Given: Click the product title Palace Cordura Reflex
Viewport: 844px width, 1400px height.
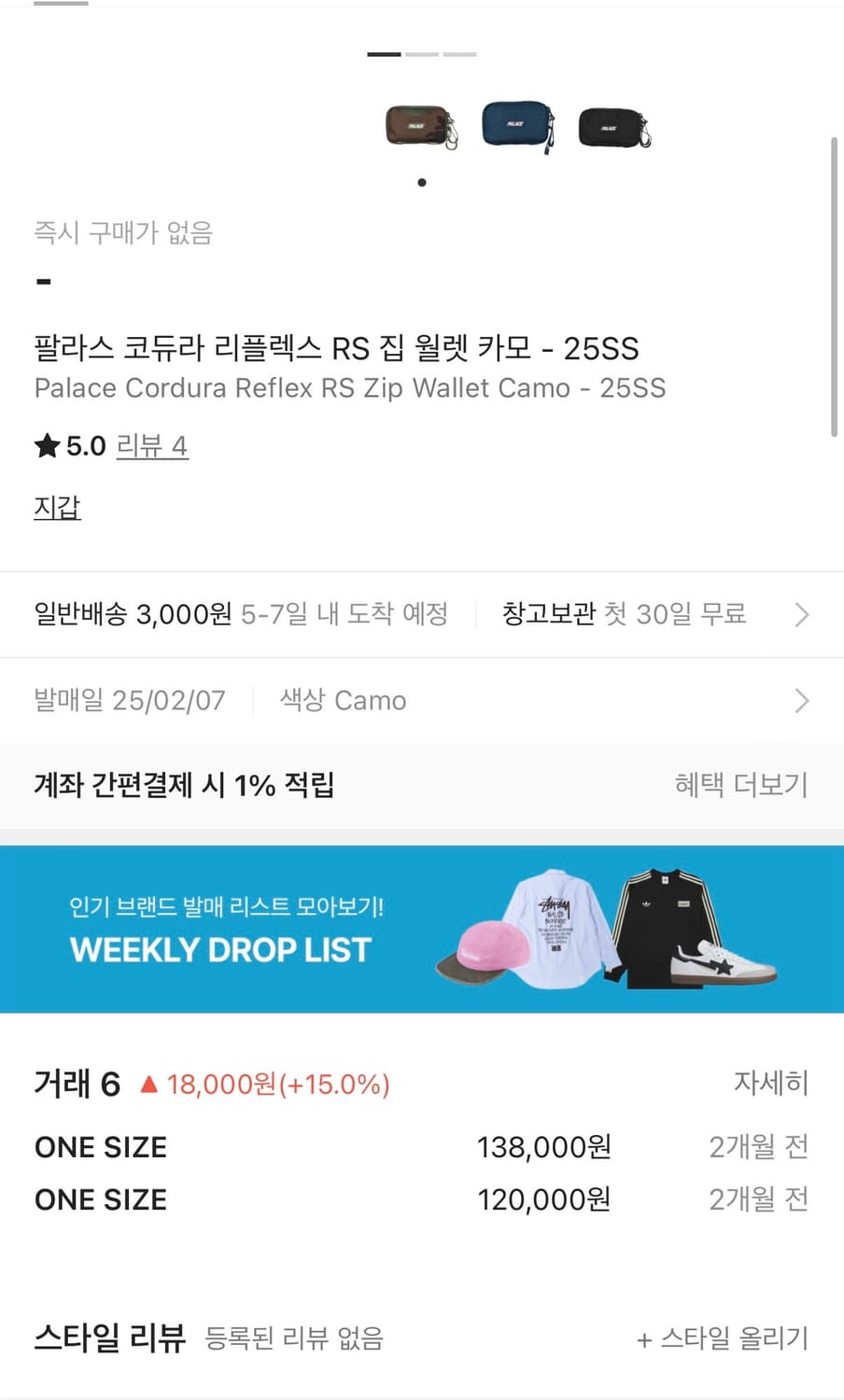Looking at the screenshot, I should [x=336, y=348].
